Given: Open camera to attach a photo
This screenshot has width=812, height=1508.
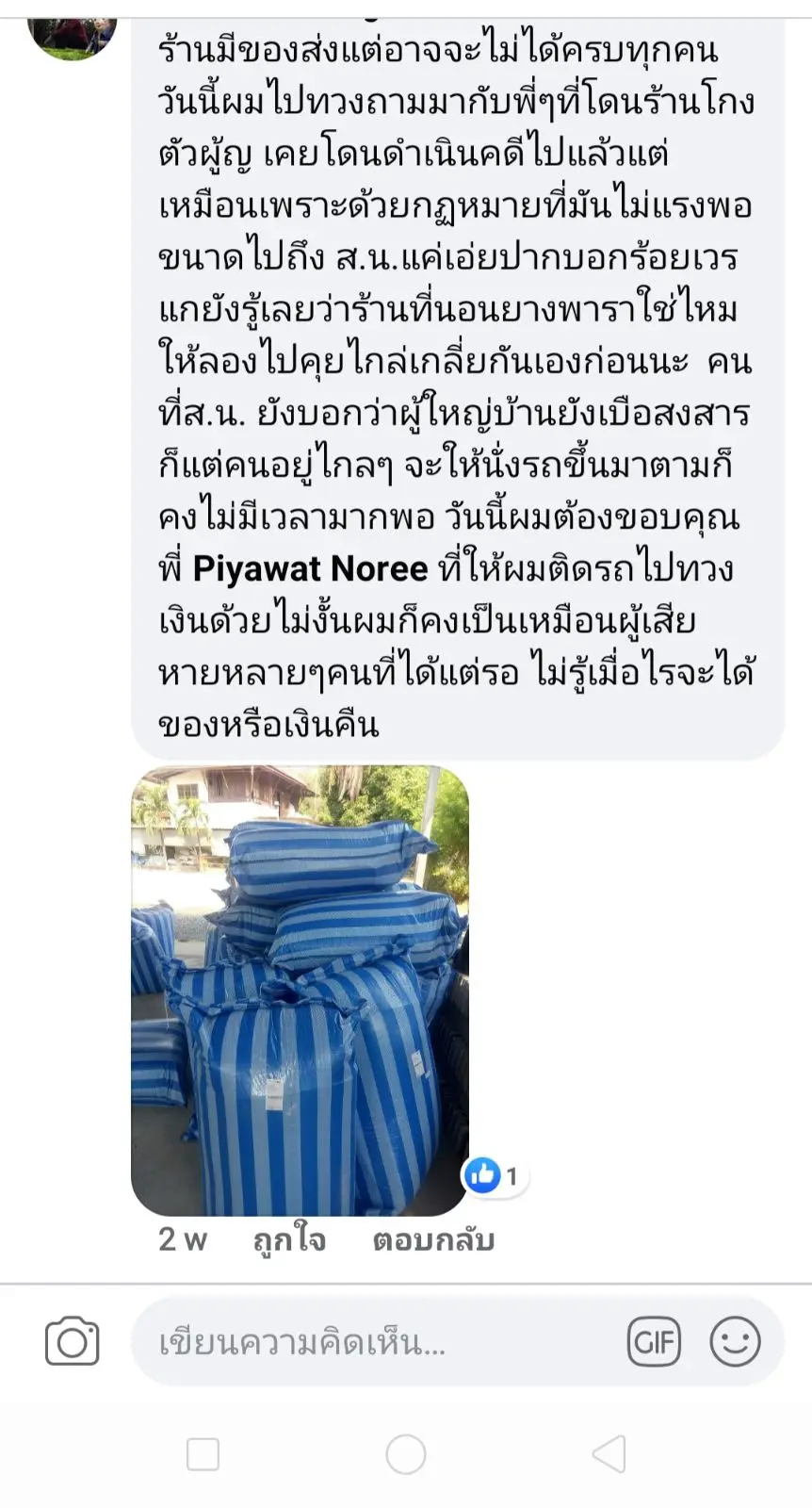Looking at the screenshot, I should coord(73,1341).
